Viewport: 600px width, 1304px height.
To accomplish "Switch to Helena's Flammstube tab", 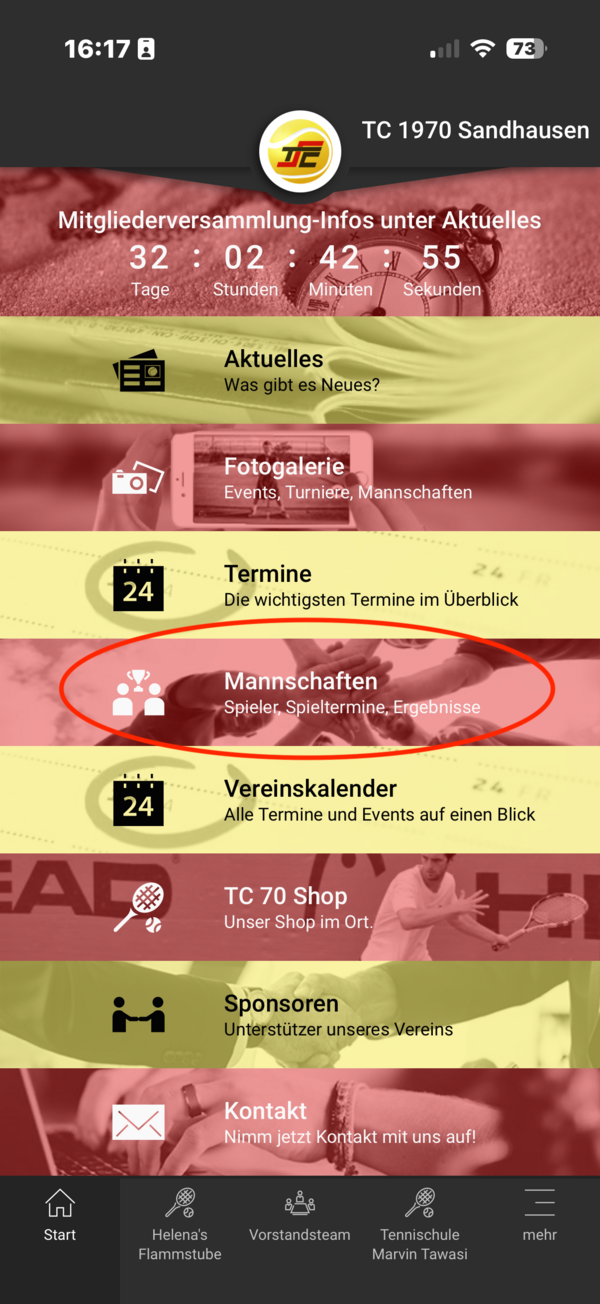I will tap(180, 1225).
